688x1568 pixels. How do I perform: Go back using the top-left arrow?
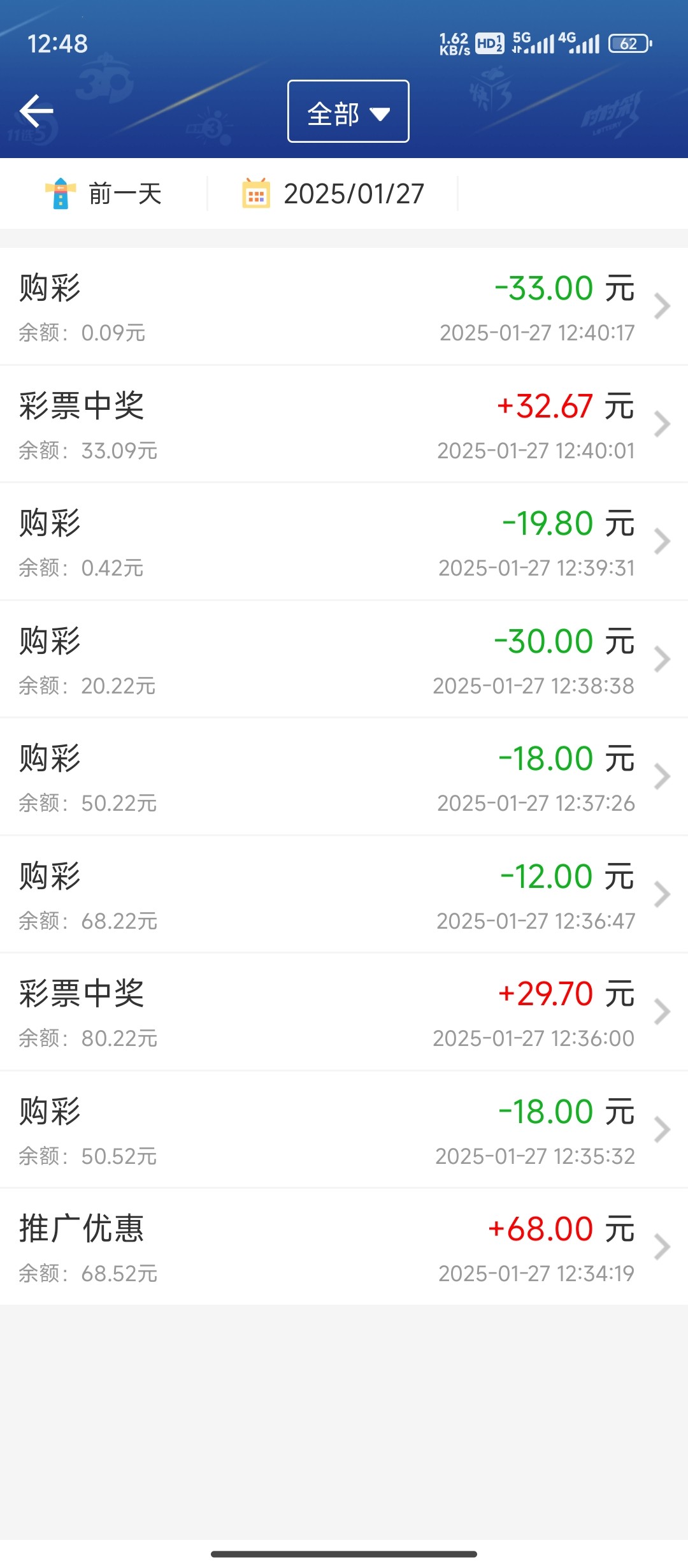[37, 112]
